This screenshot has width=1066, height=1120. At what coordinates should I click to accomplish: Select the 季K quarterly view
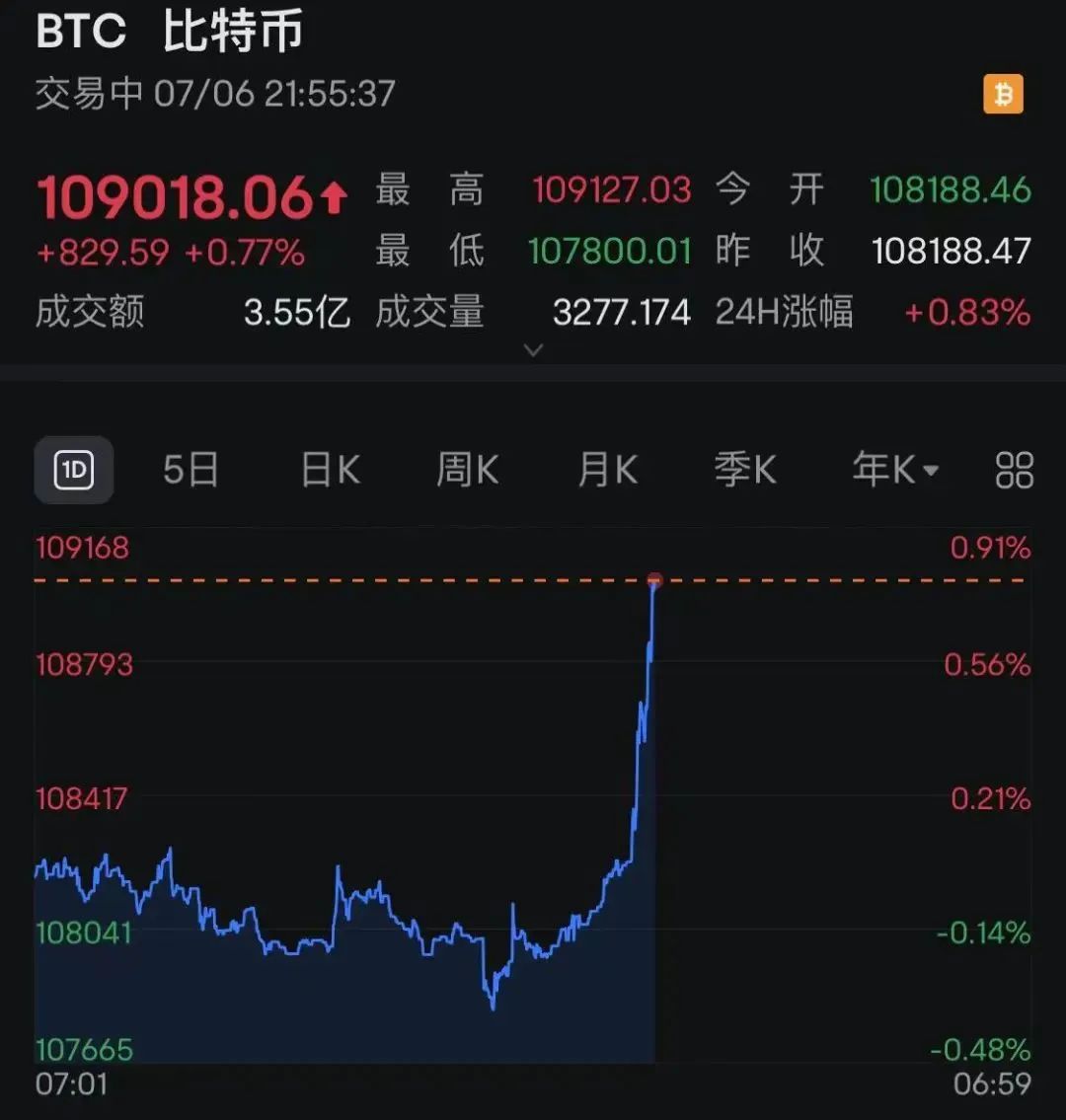(746, 471)
